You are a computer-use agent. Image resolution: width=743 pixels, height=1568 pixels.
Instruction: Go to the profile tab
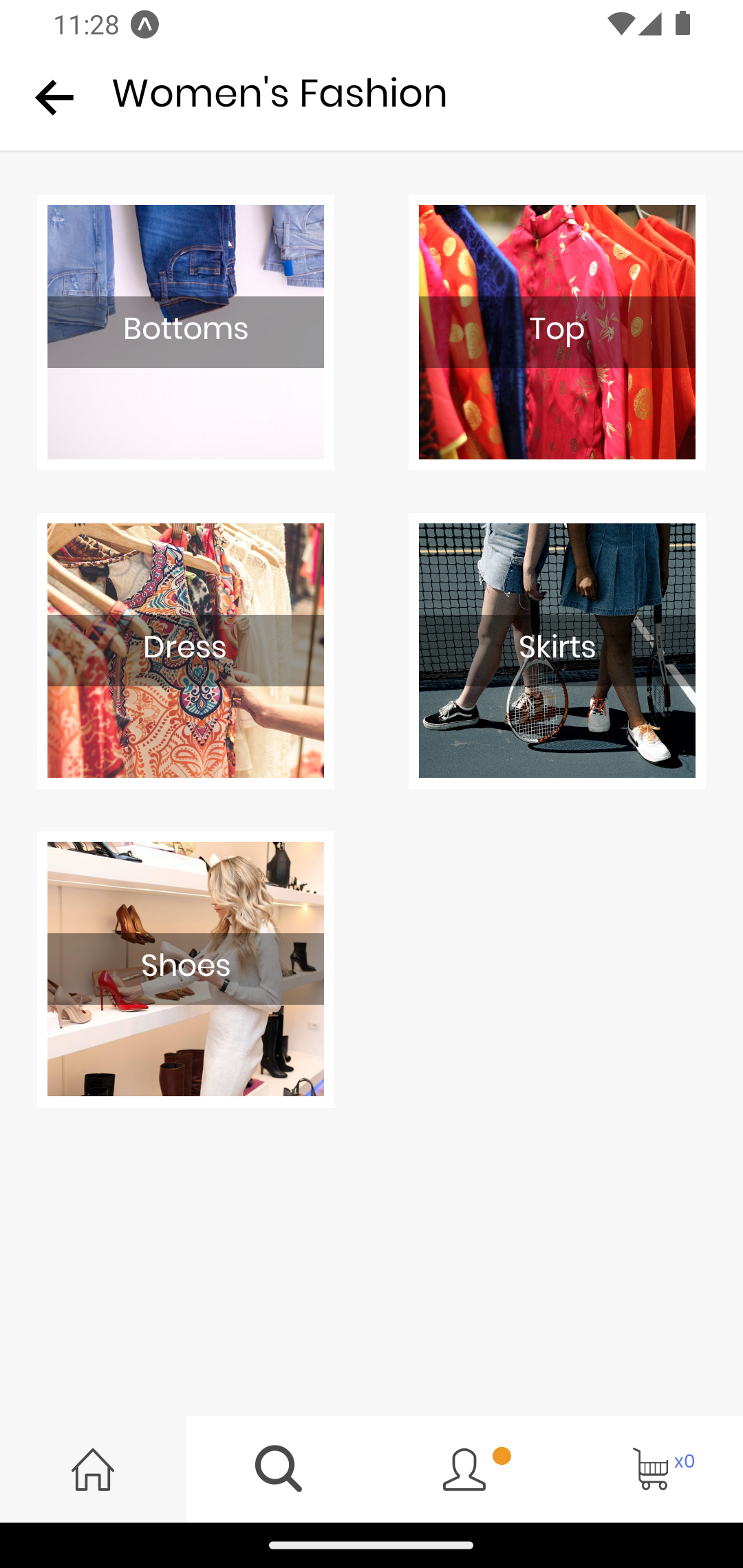464,1468
